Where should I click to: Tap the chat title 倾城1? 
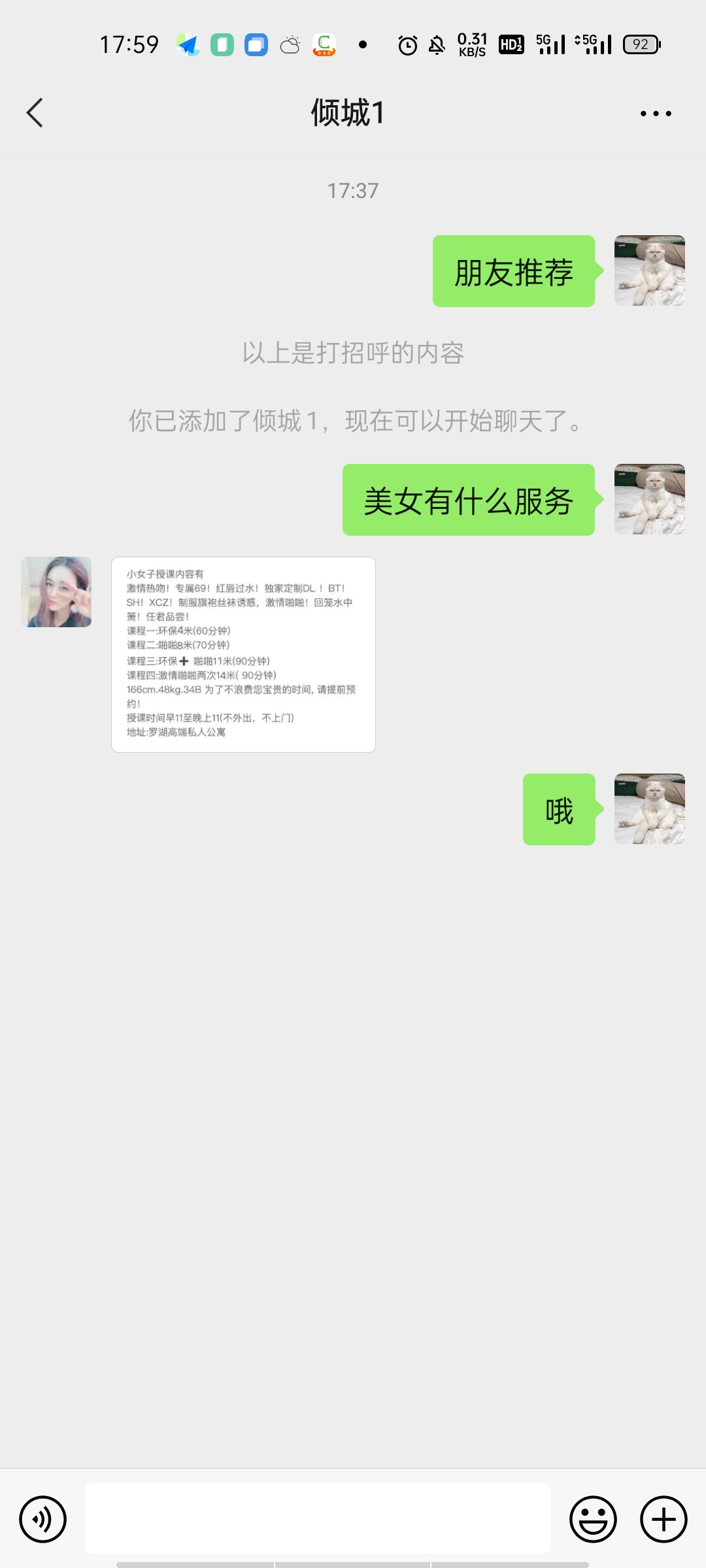(x=348, y=112)
